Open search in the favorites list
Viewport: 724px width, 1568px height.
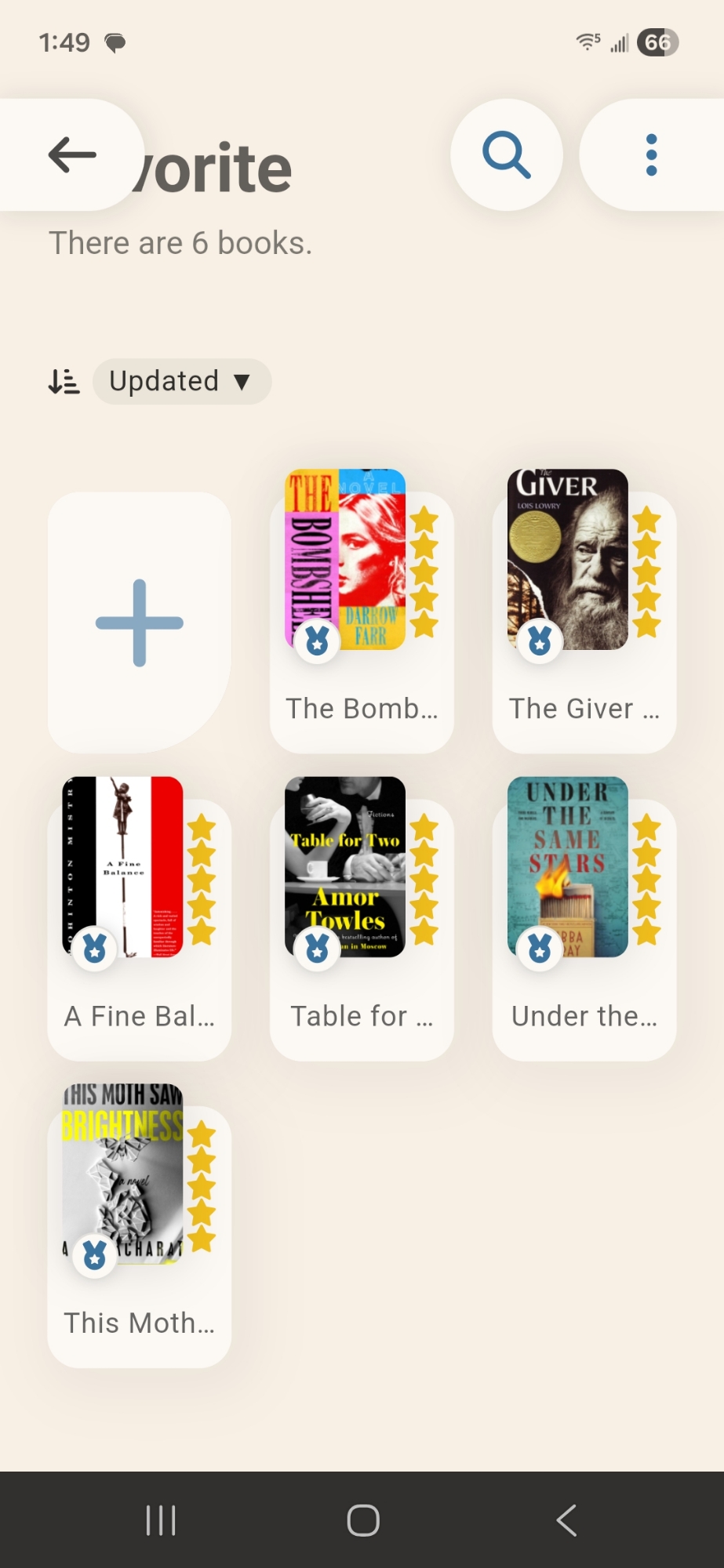tap(507, 155)
